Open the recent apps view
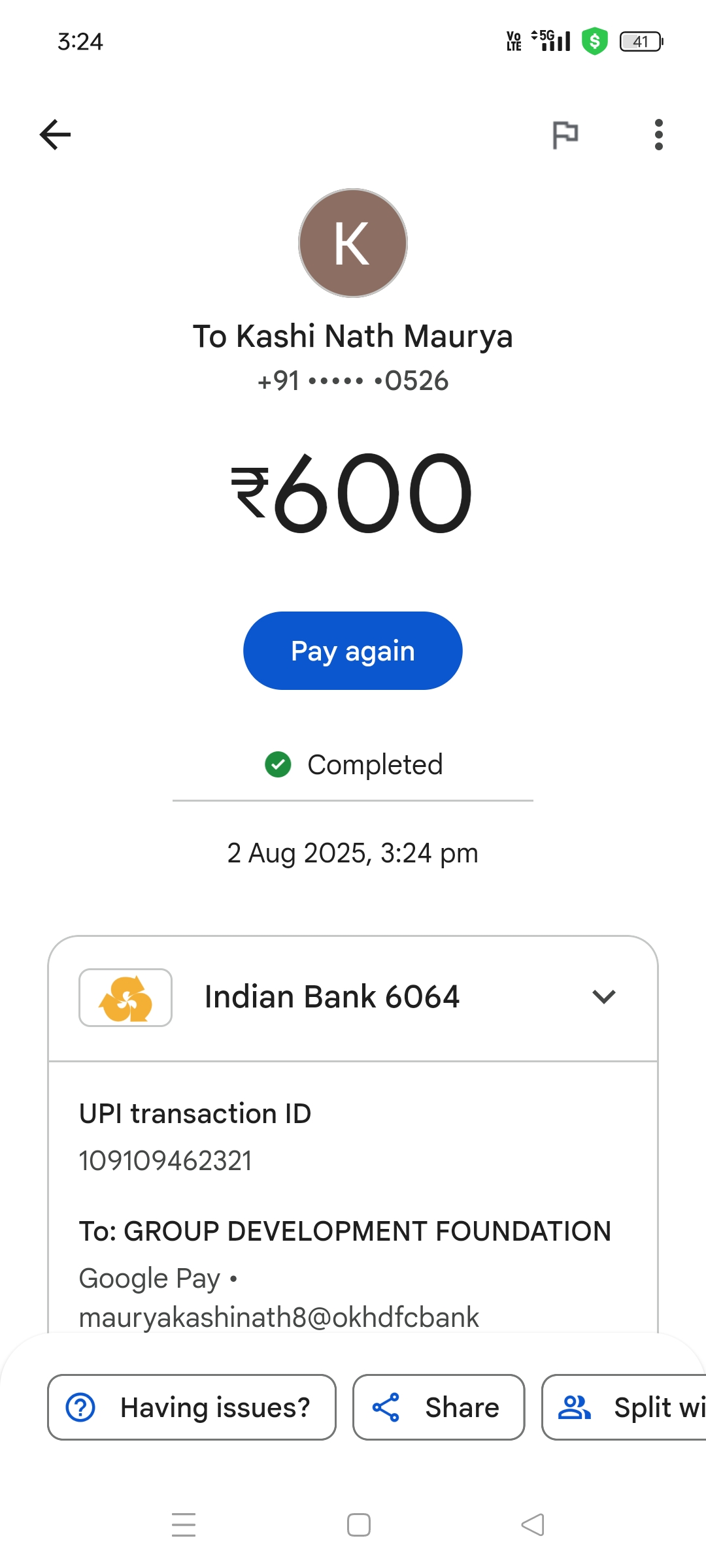This screenshot has width=706, height=1568. click(184, 1525)
